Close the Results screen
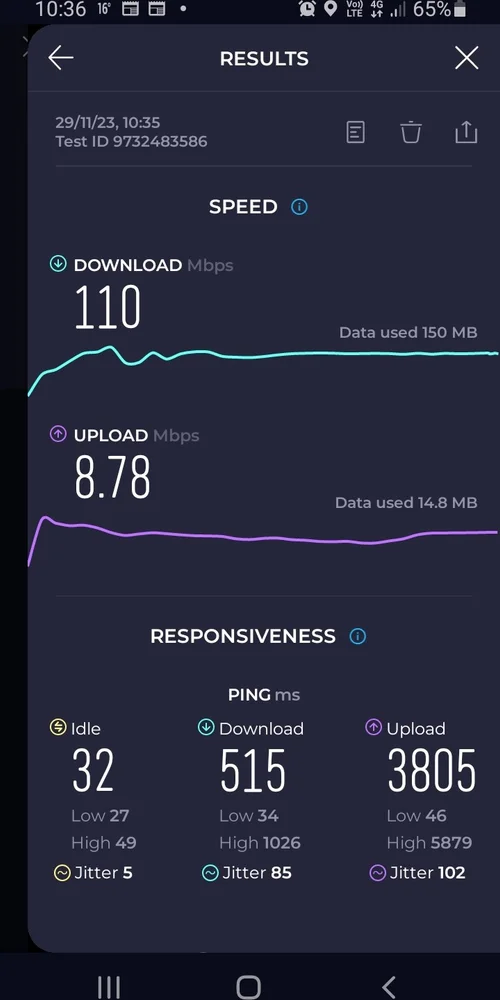 tap(466, 58)
